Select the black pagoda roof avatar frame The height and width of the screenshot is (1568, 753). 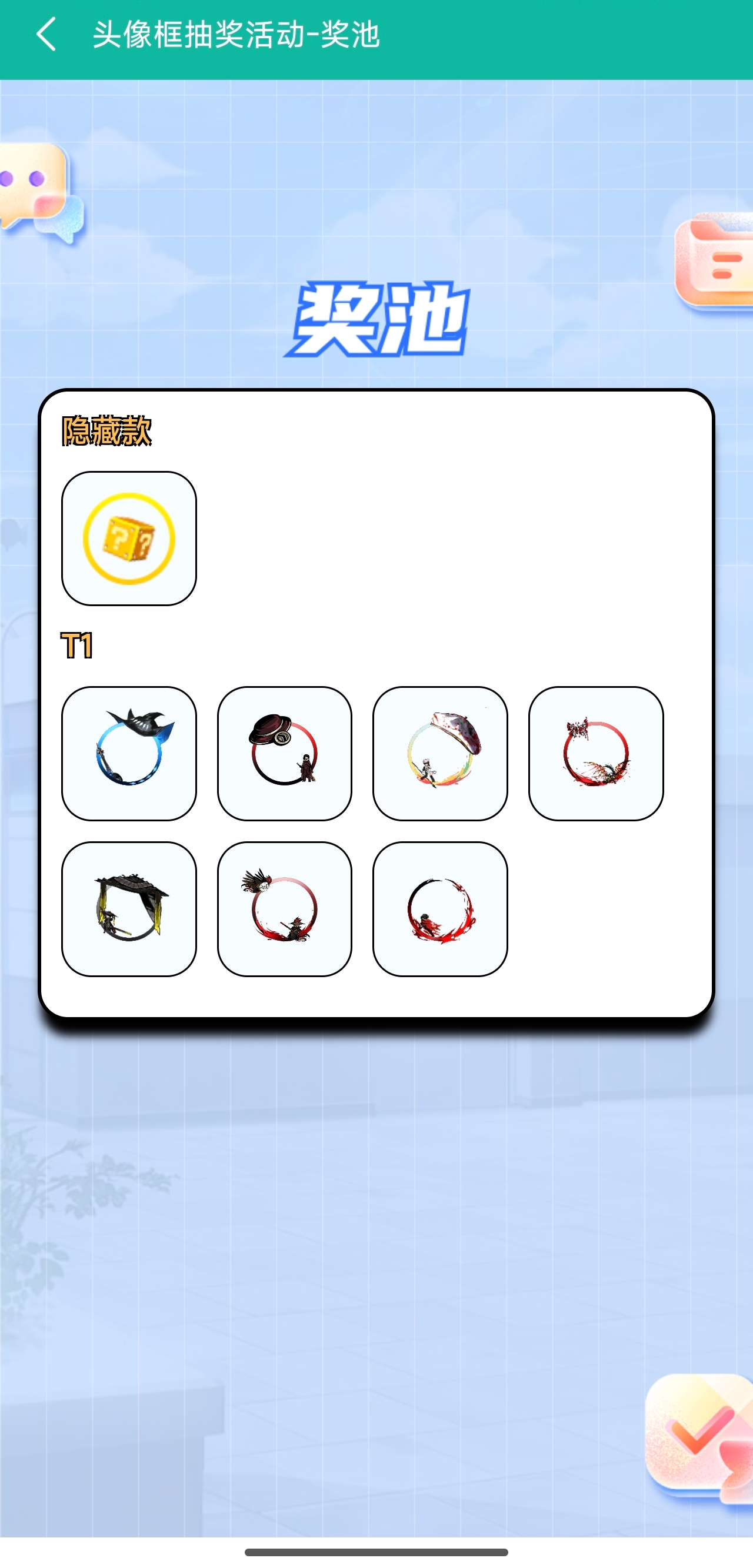(x=129, y=910)
